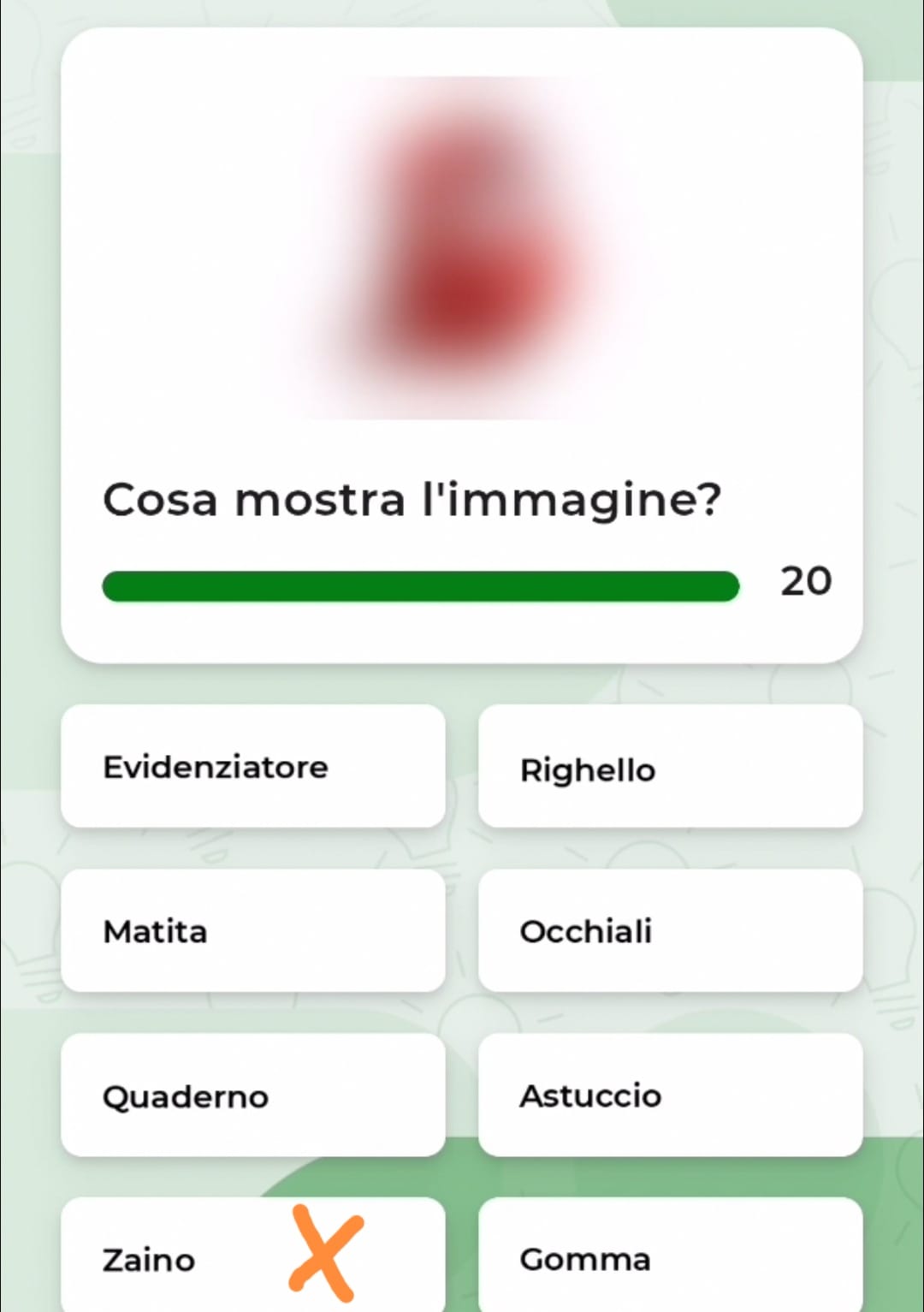Select Quaderno as your answer

[252, 1095]
